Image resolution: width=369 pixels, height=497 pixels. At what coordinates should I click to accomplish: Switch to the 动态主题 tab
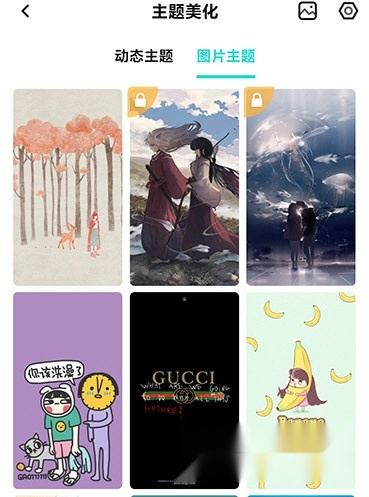[144, 56]
